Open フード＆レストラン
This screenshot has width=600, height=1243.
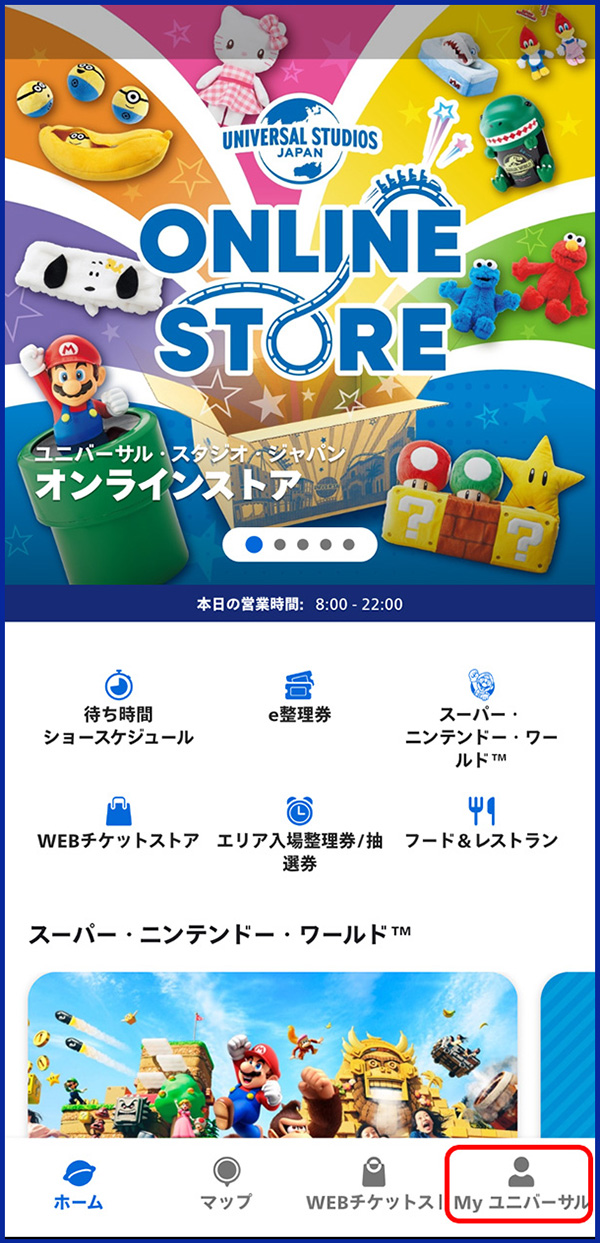click(x=482, y=823)
